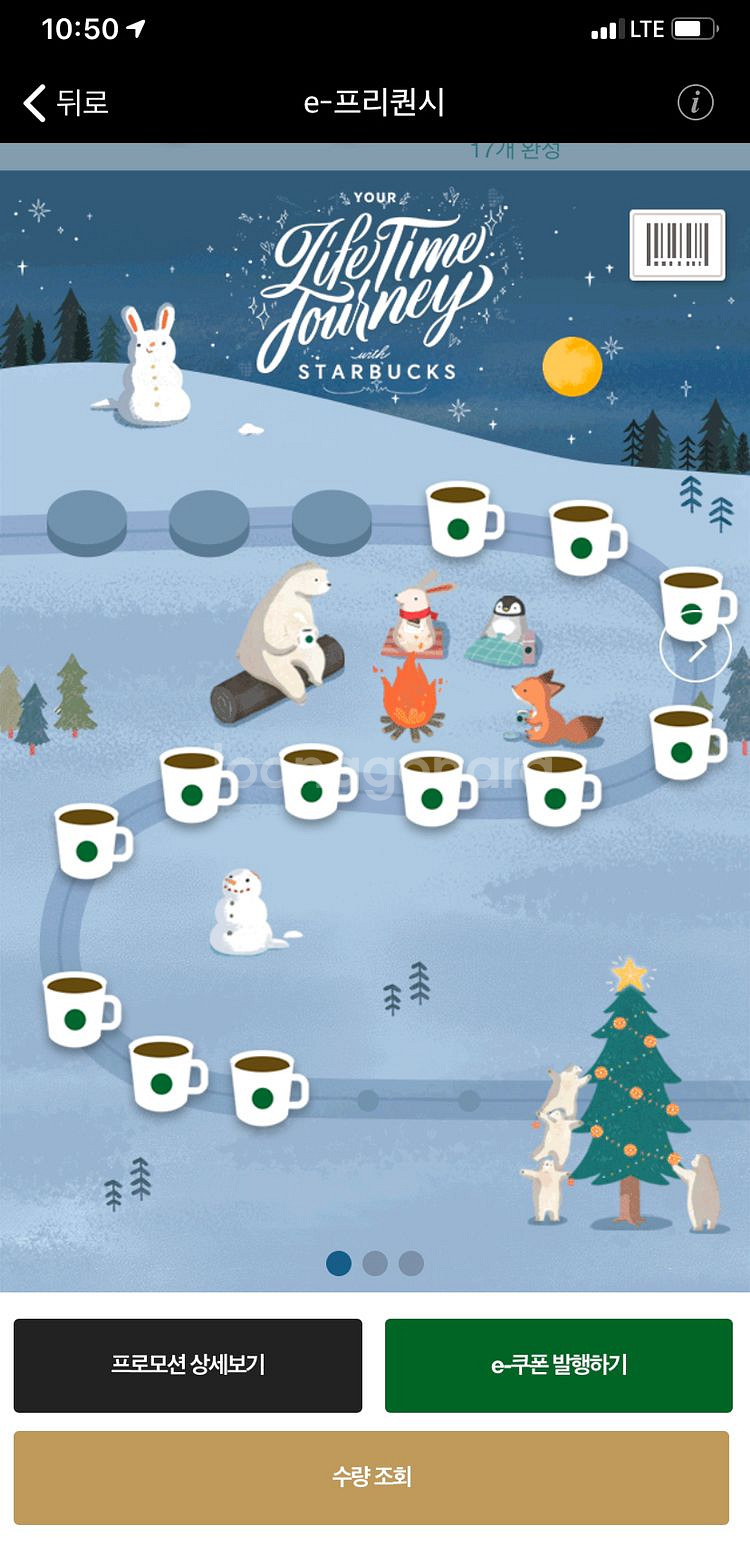Show the barcode
Viewport: 750px width, 1544px height.
tap(677, 244)
